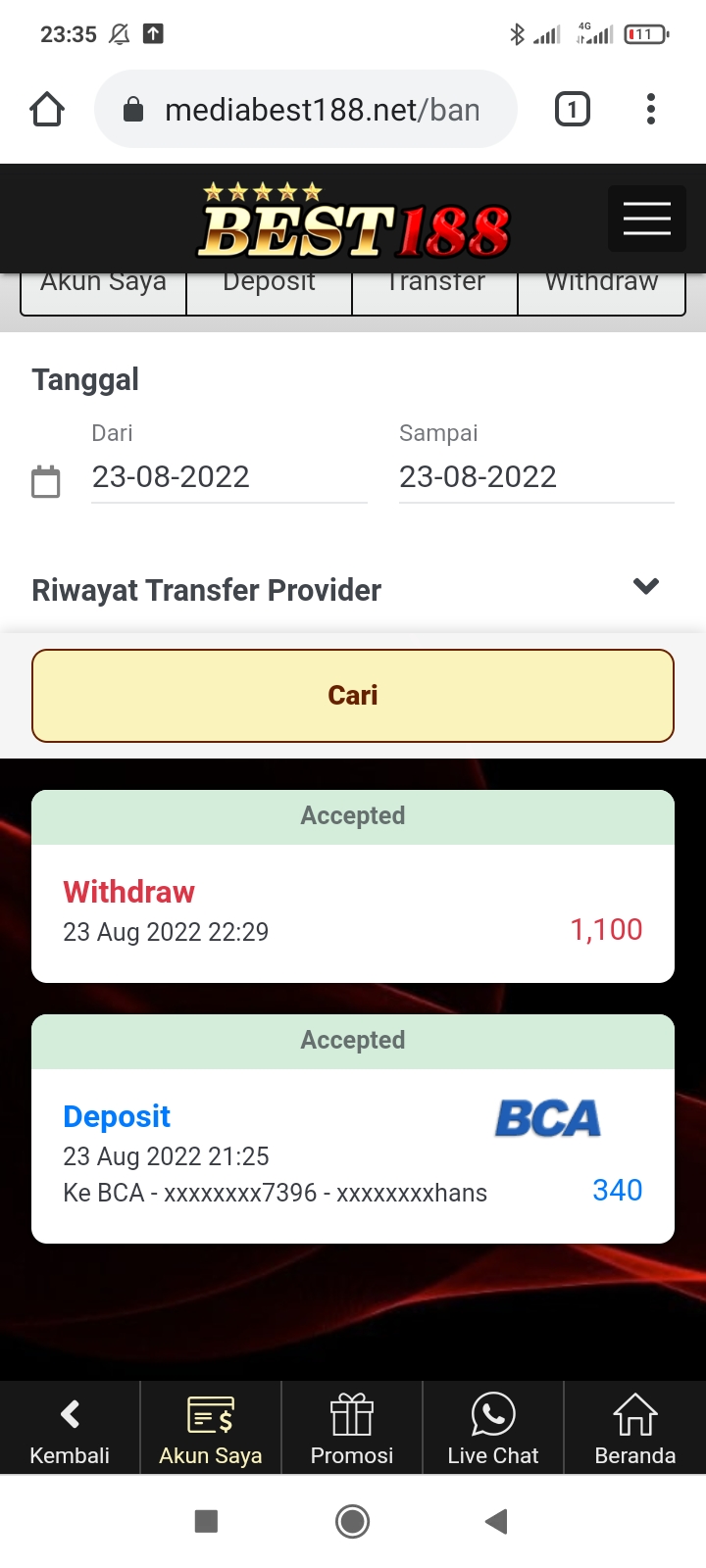The image size is (706, 1568).
Task: Go back with Kembali
Action: (70, 1429)
